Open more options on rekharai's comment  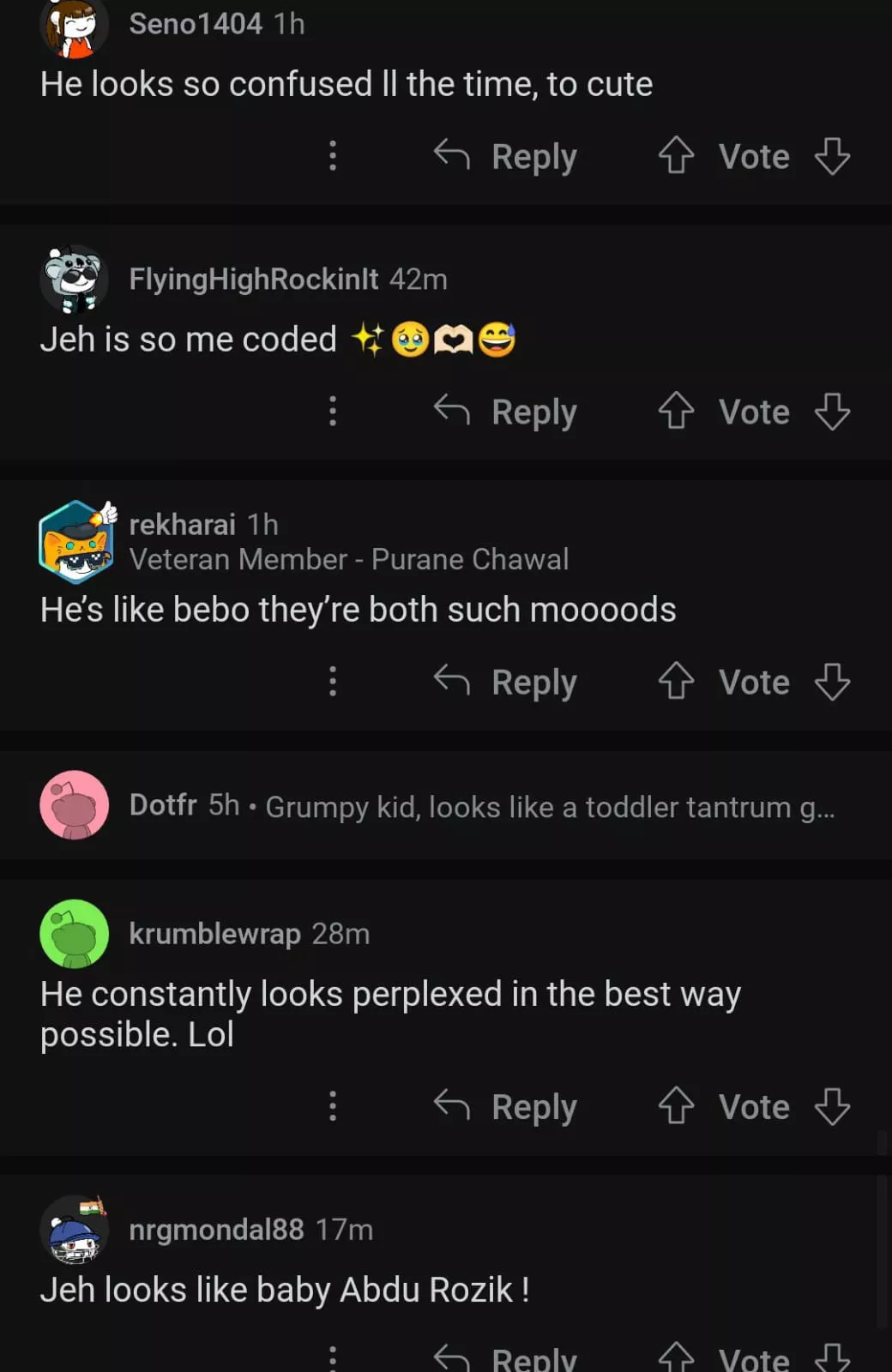click(333, 683)
